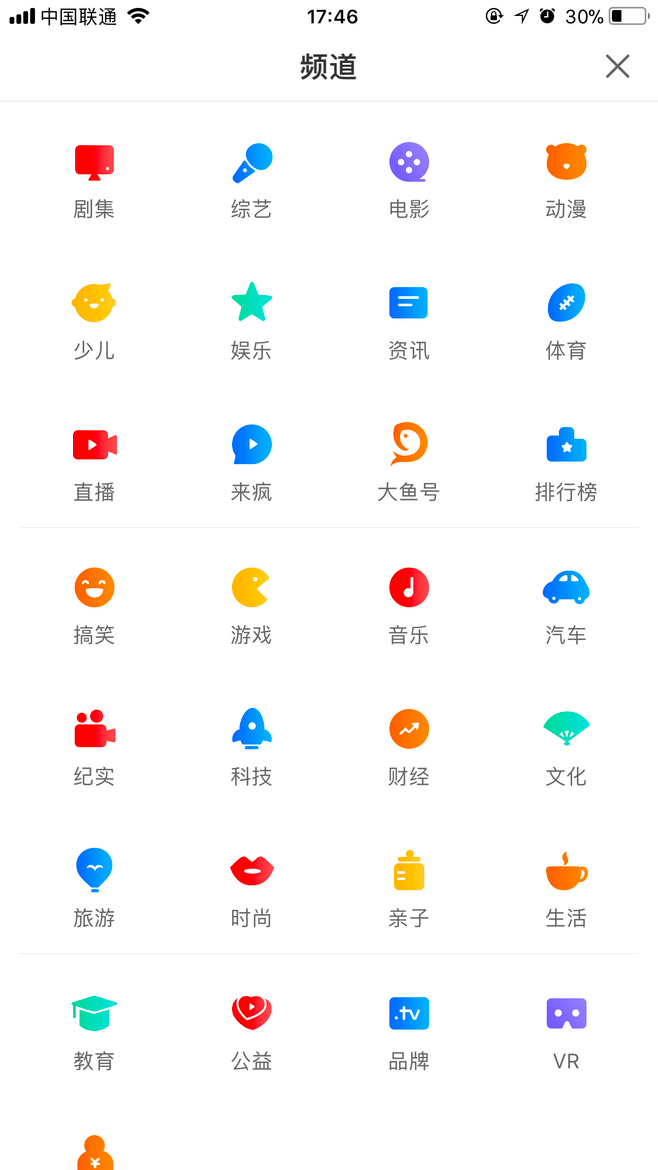Open the 搞笑 comedy channel
This screenshot has width=658, height=1170.
[x=94, y=606]
